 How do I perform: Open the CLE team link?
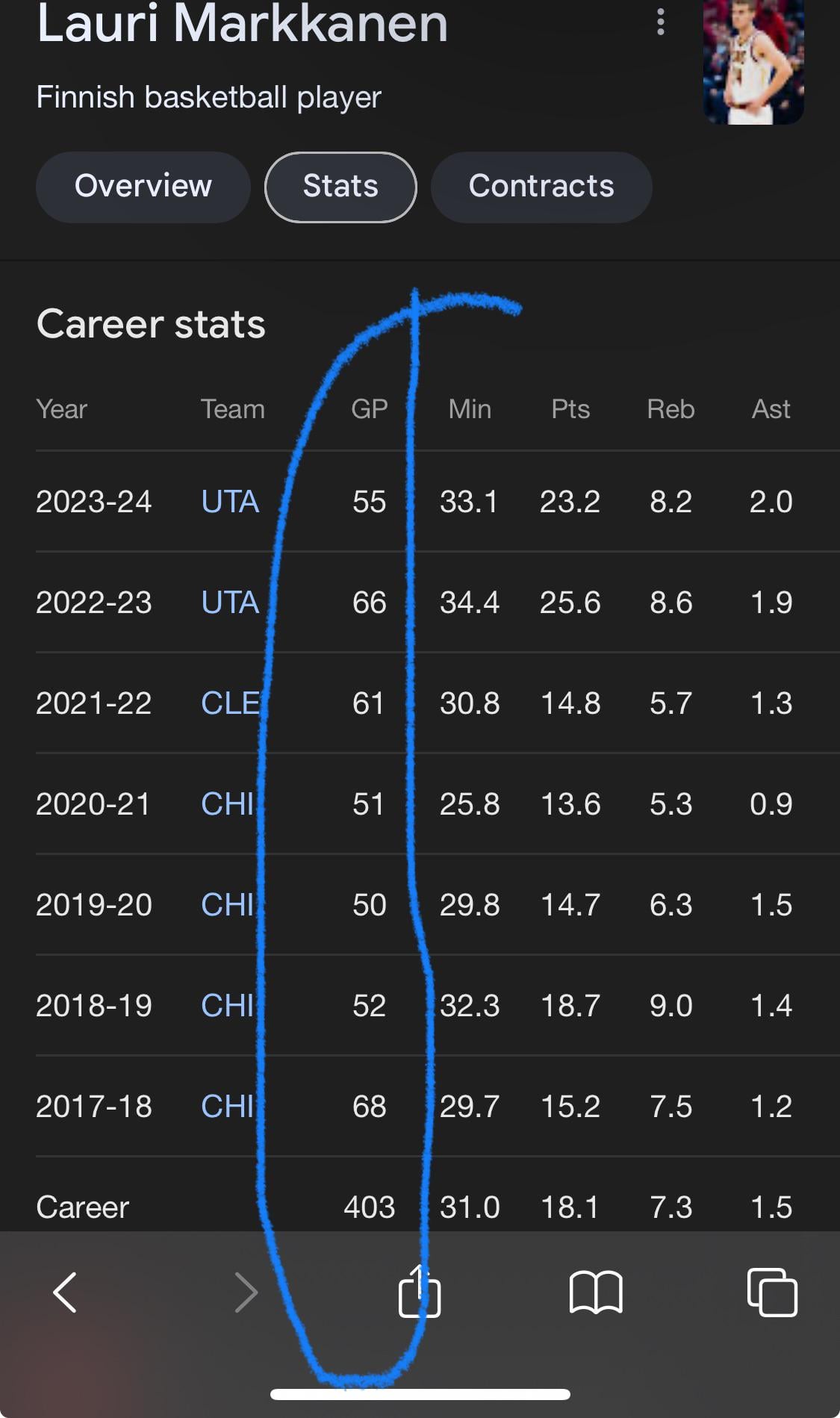pyautogui.click(x=230, y=703)
